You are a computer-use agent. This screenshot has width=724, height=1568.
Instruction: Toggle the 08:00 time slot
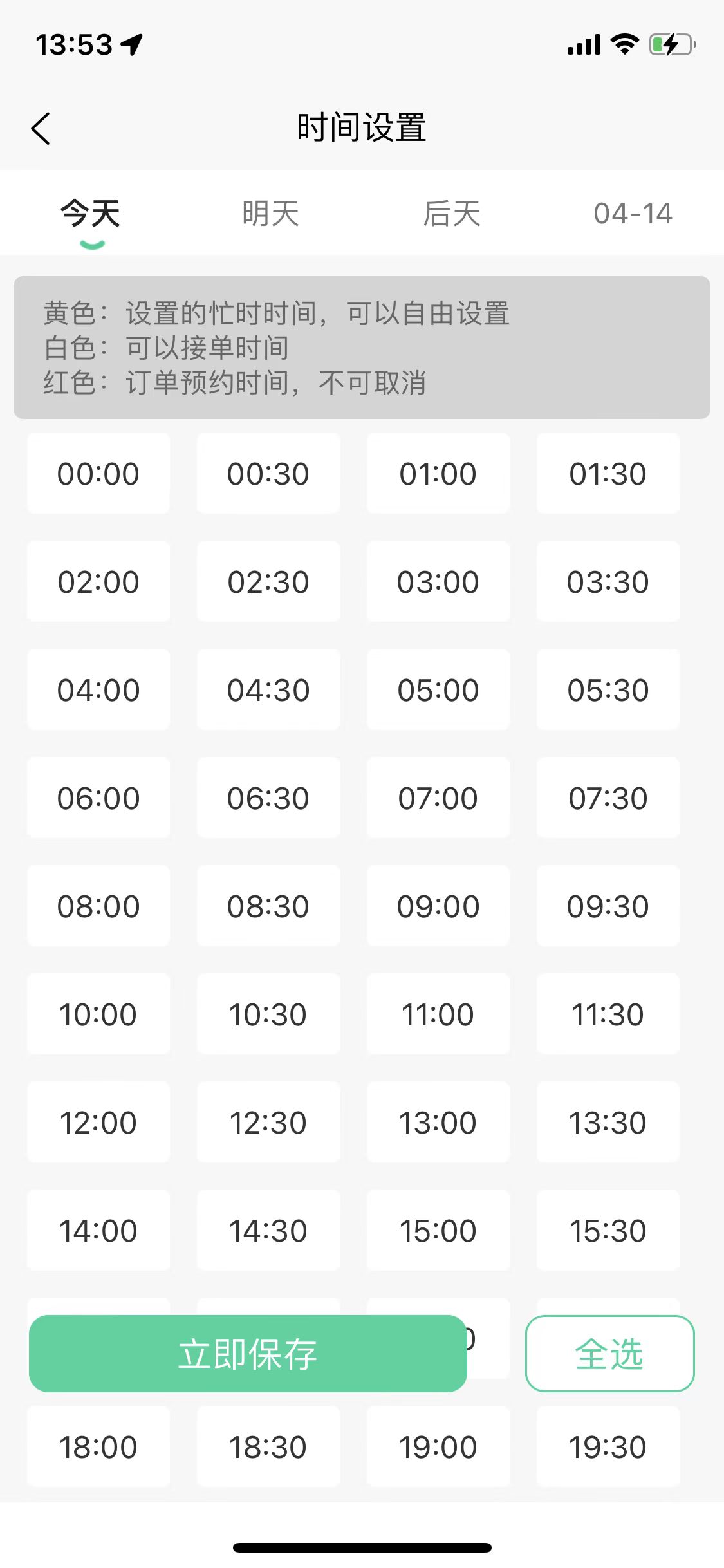[98, 906]
